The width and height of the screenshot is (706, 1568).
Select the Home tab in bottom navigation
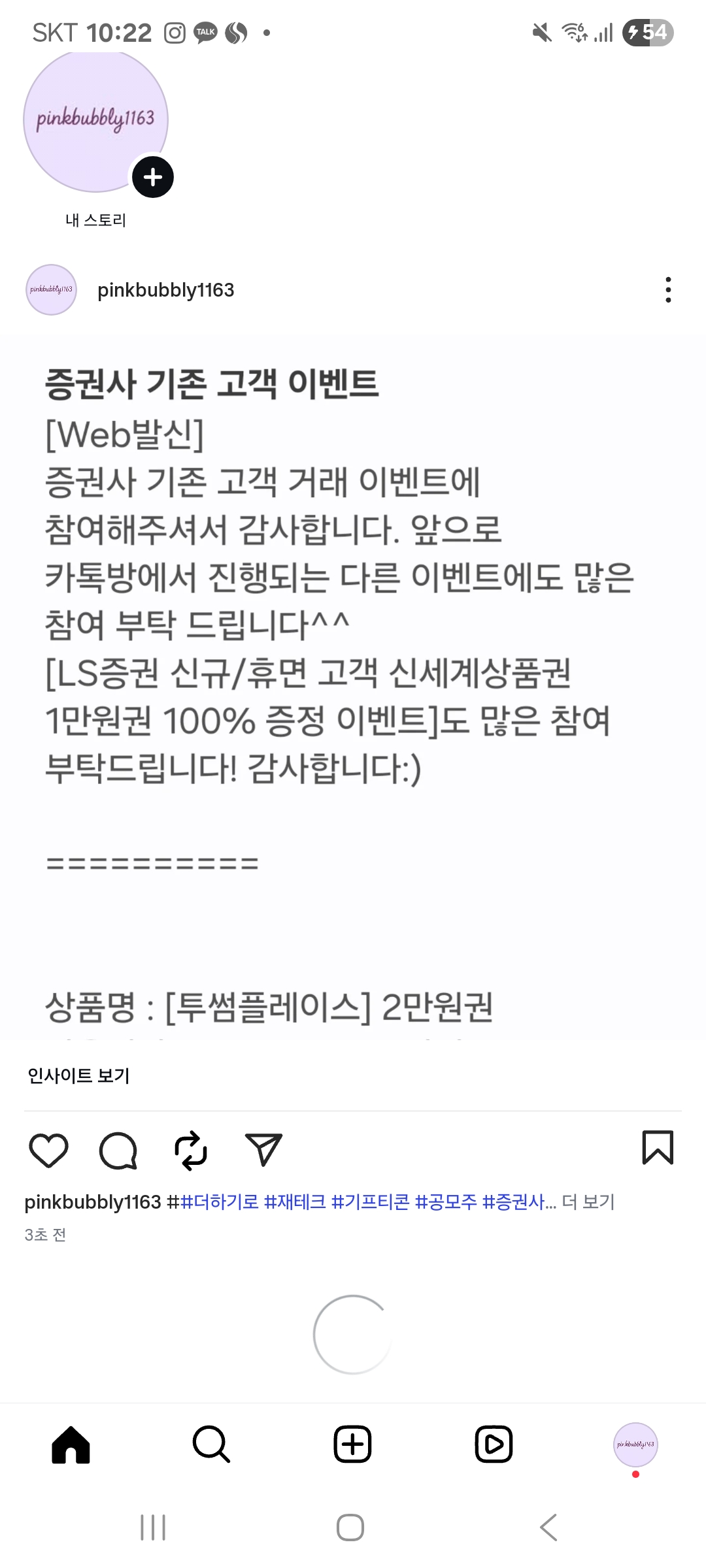point(69,1445)
